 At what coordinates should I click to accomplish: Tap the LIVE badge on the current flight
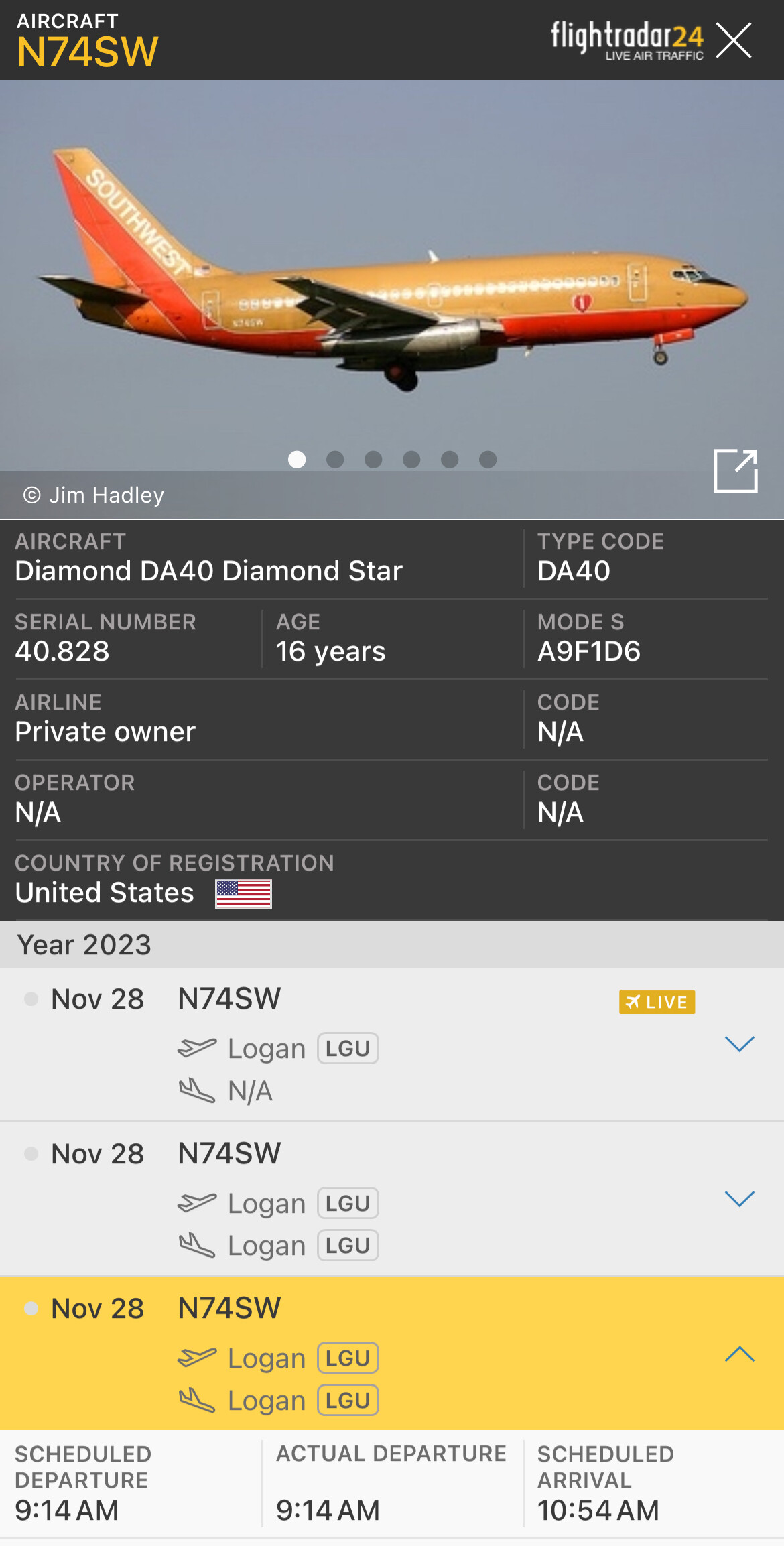tap(657, 1002)
